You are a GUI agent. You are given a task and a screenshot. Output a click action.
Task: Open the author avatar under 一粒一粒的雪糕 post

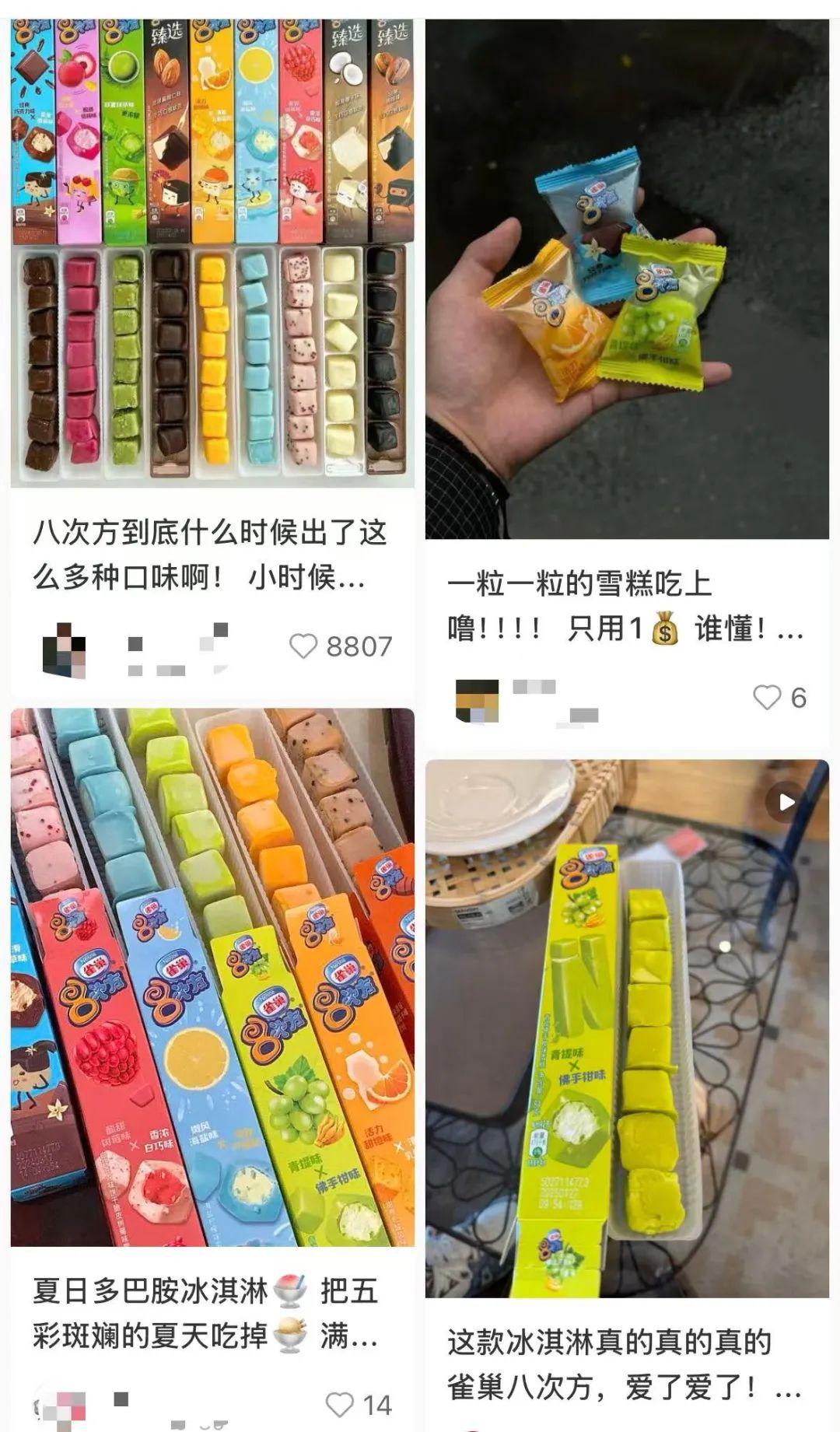476,701
